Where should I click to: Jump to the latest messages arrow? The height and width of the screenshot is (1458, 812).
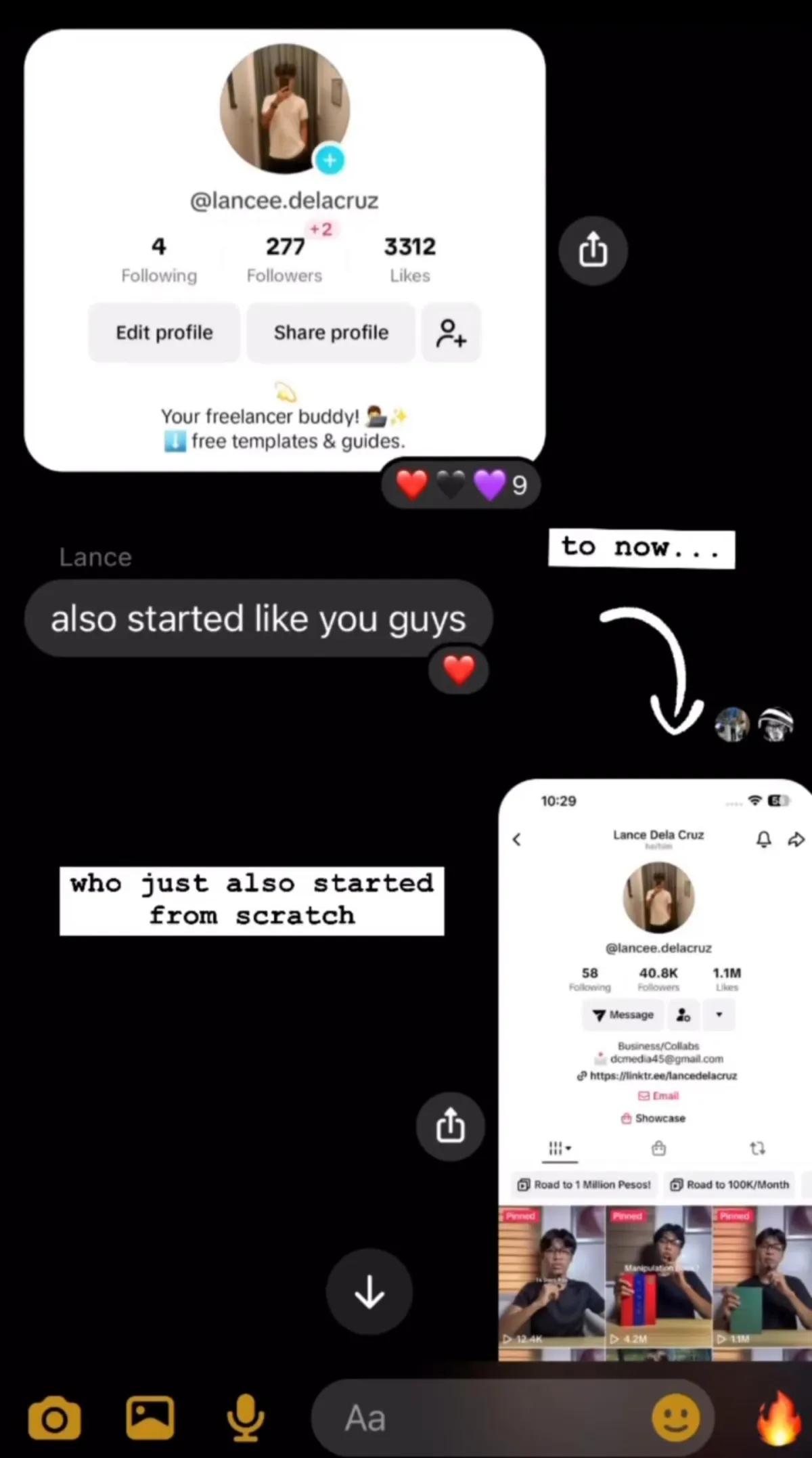coord(369,1291)
